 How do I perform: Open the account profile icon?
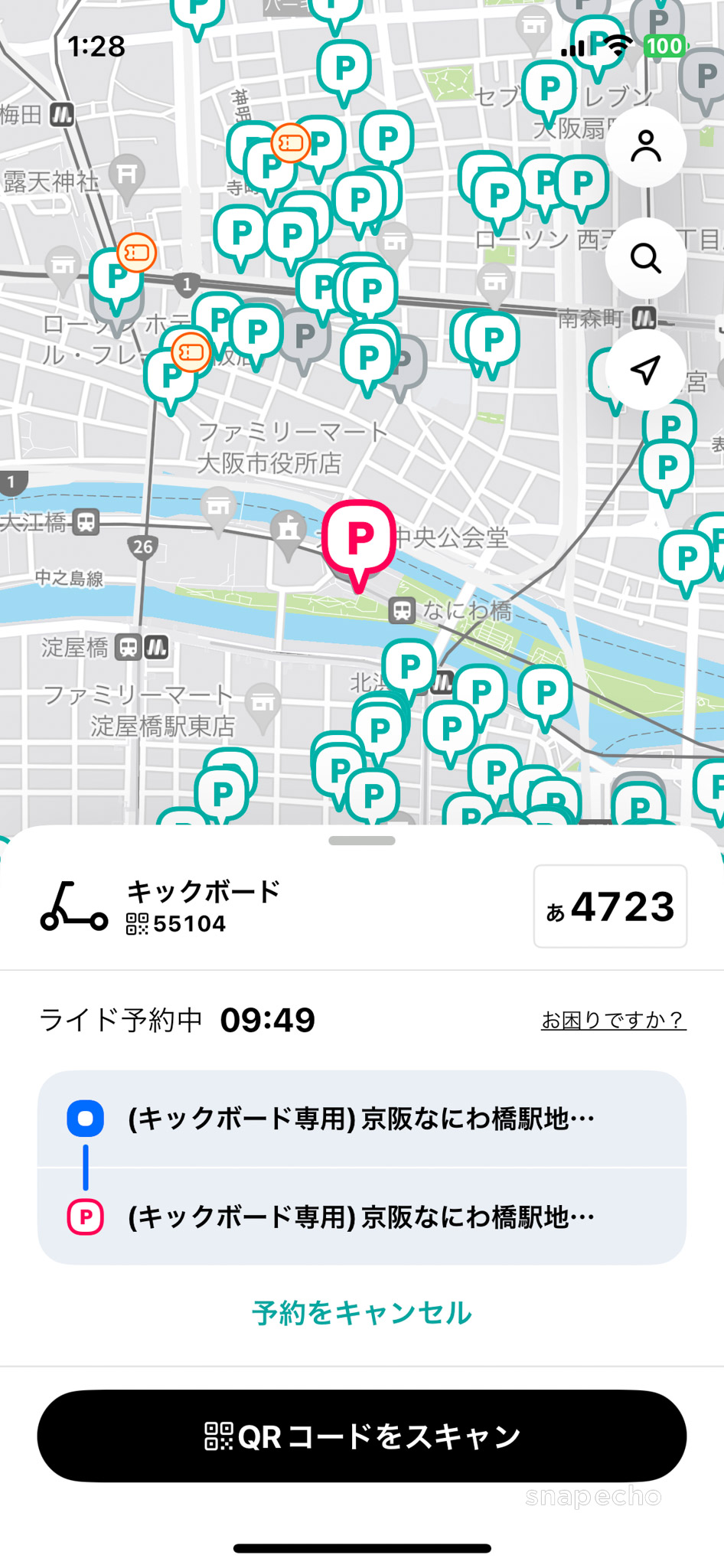(x=645, y=145)
